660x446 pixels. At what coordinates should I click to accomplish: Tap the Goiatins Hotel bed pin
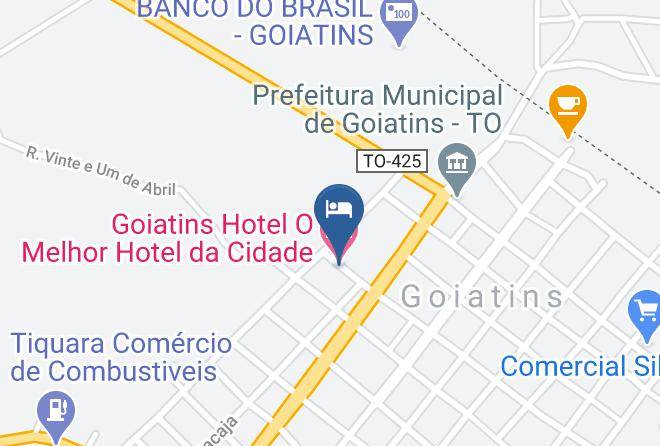[339, 219]
